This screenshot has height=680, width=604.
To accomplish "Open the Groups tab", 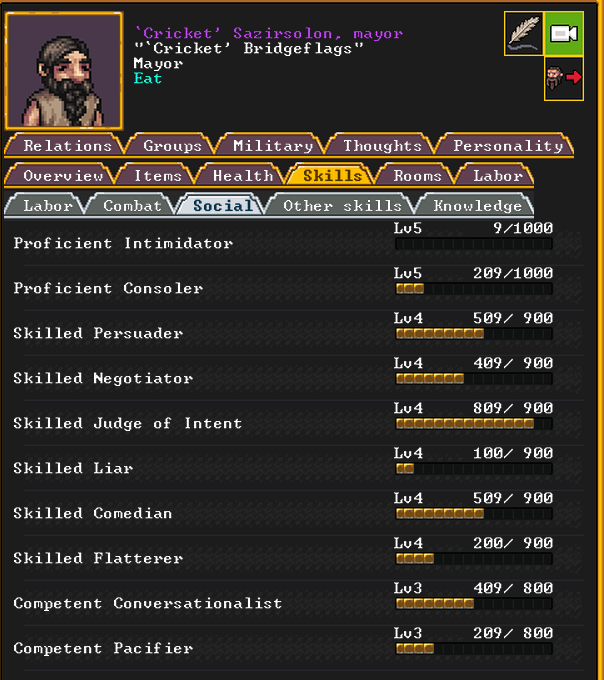I will (x=172, y=146).
